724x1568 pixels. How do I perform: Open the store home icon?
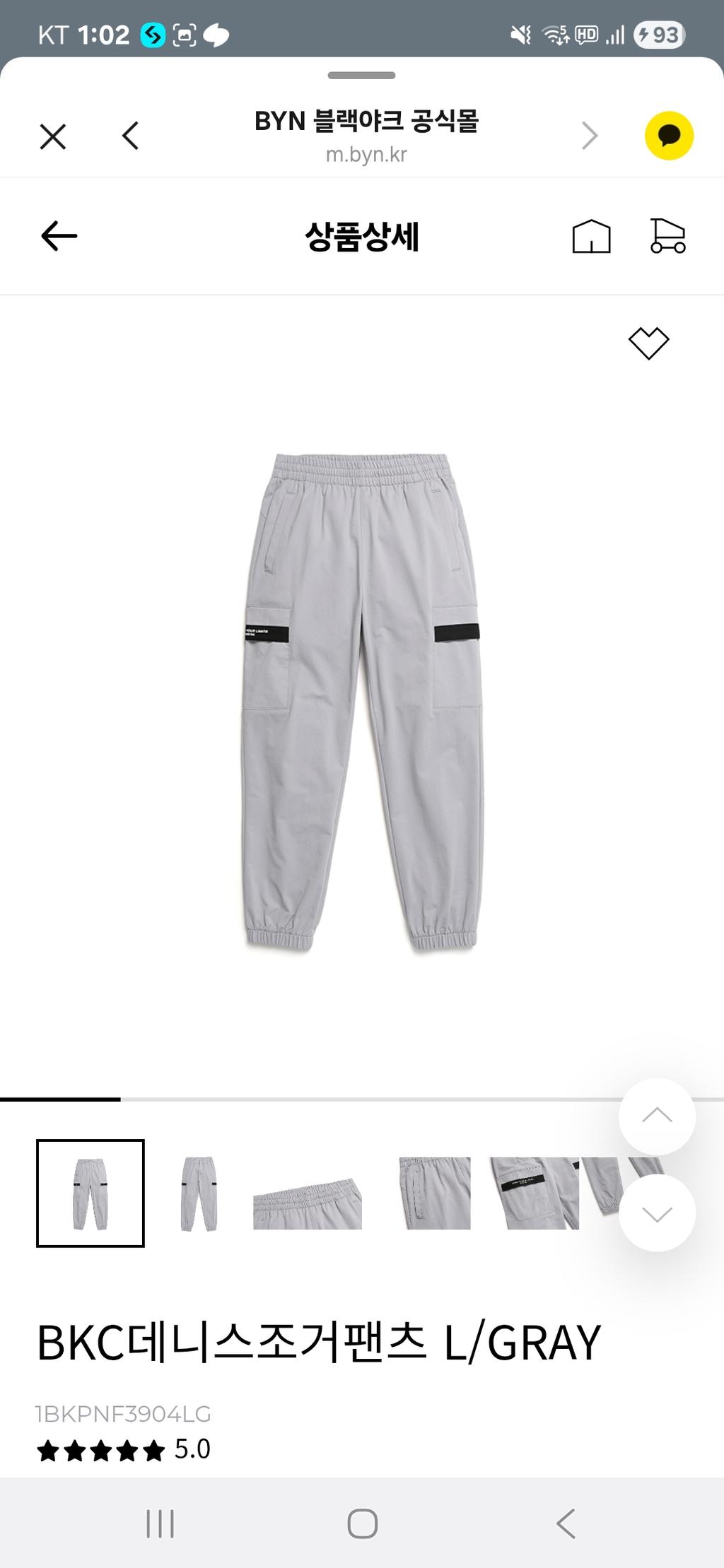tap(591, 236)
